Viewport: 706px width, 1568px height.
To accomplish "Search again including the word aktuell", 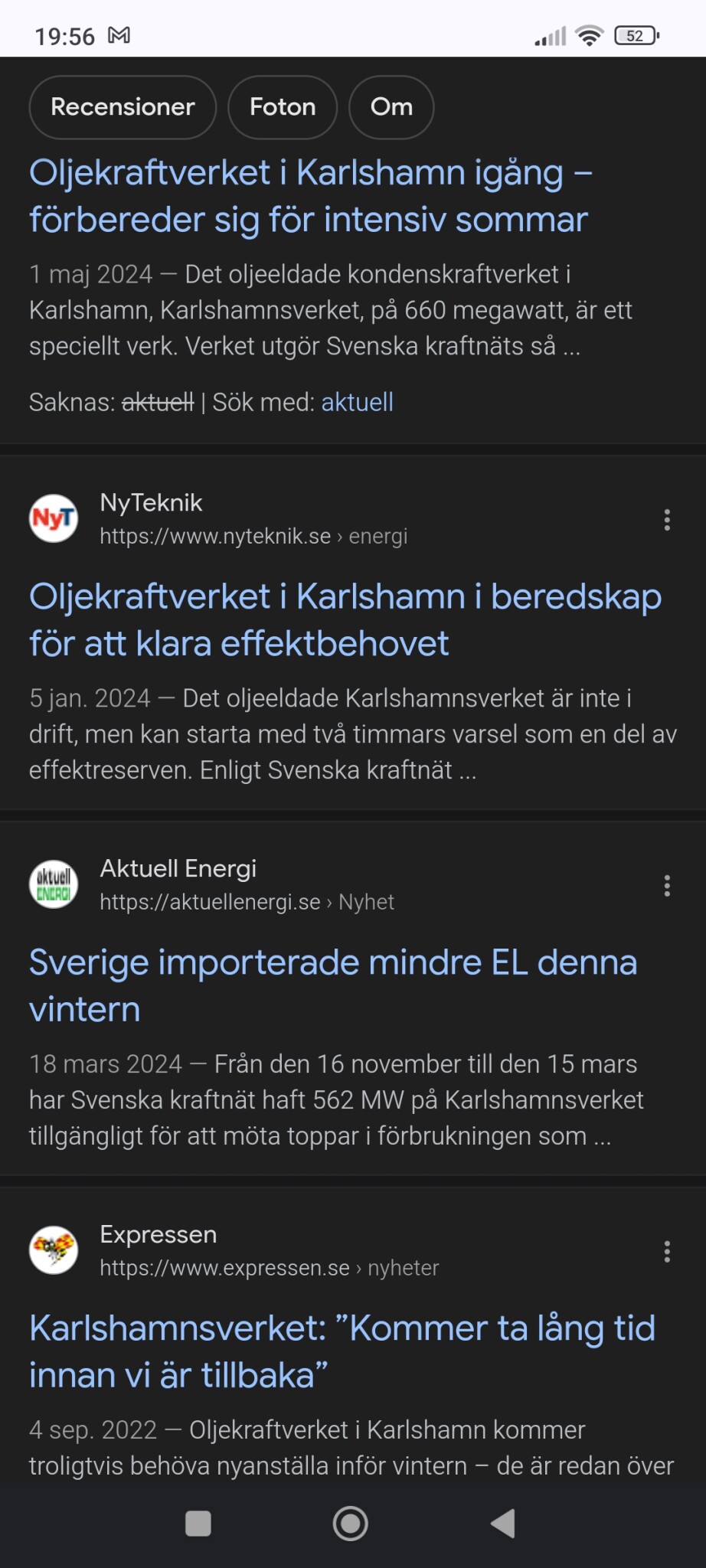I will pos(357,402).
